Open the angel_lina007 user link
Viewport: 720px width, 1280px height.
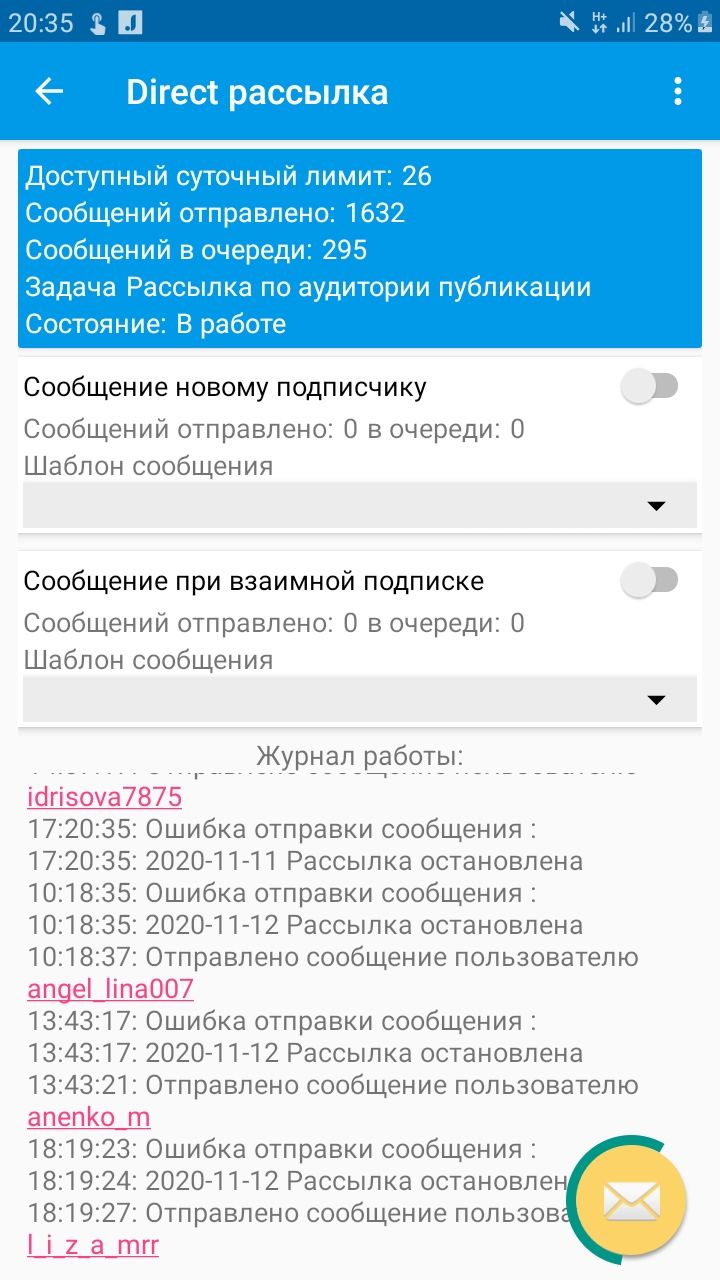pyautogui.click(x=111, y=989)
